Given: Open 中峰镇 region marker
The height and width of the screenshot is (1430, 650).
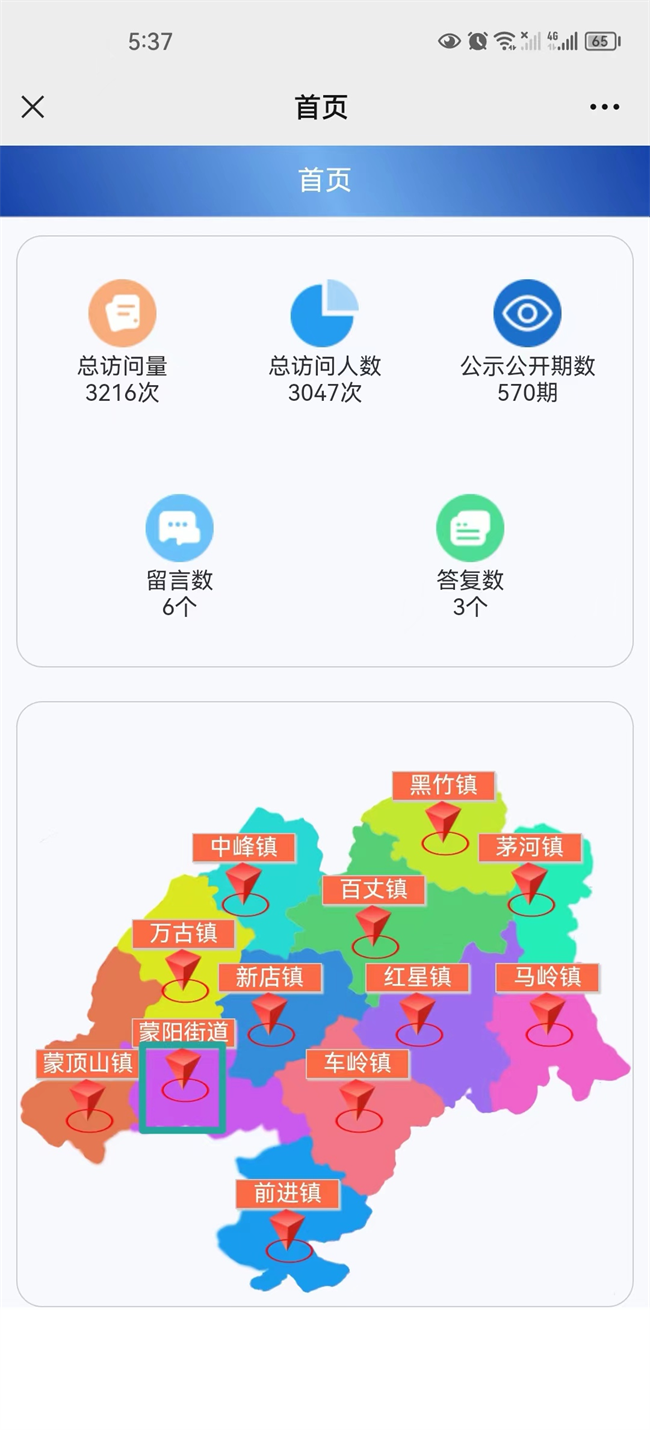Looking at the screenshot, I should tap(243, 884).
